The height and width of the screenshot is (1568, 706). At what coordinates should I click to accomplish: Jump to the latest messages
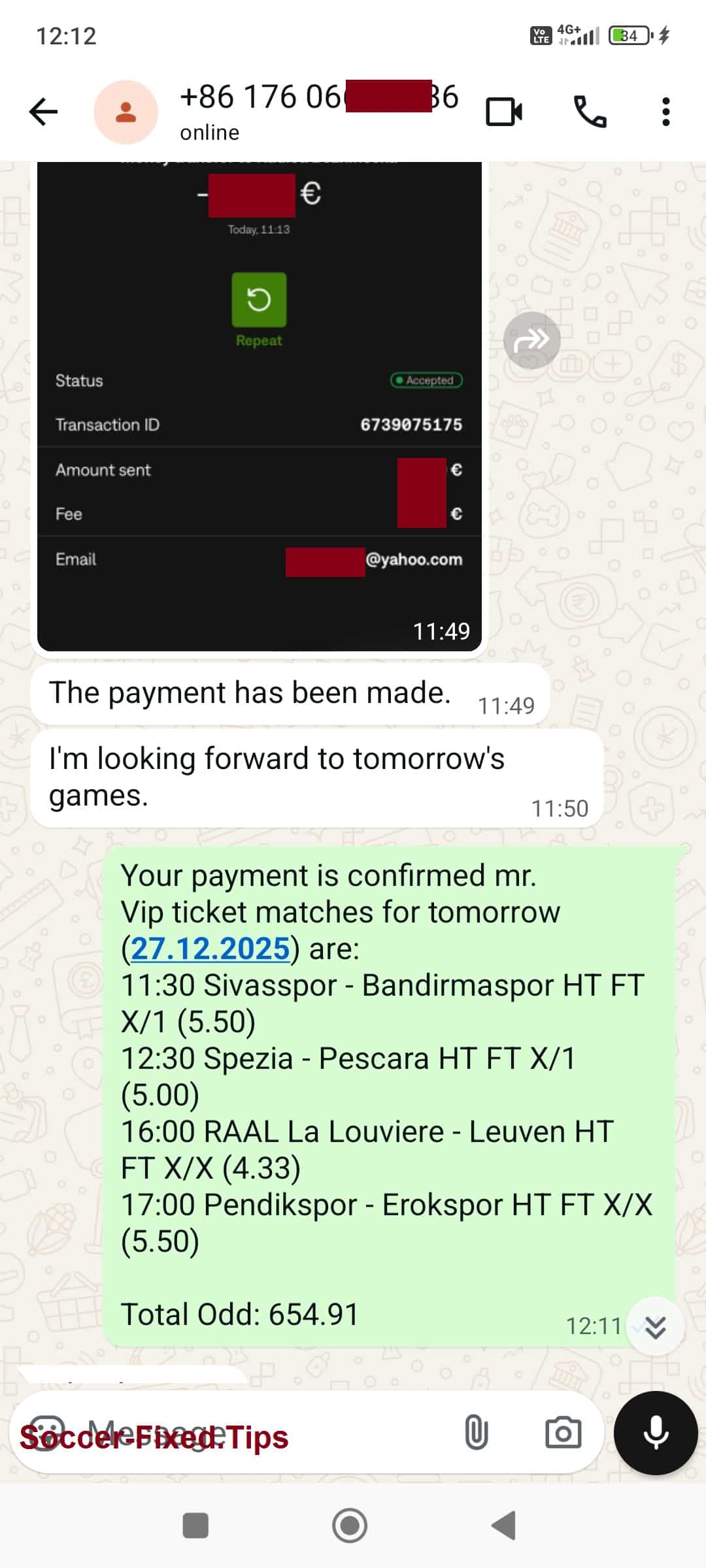pos(655,1327)
